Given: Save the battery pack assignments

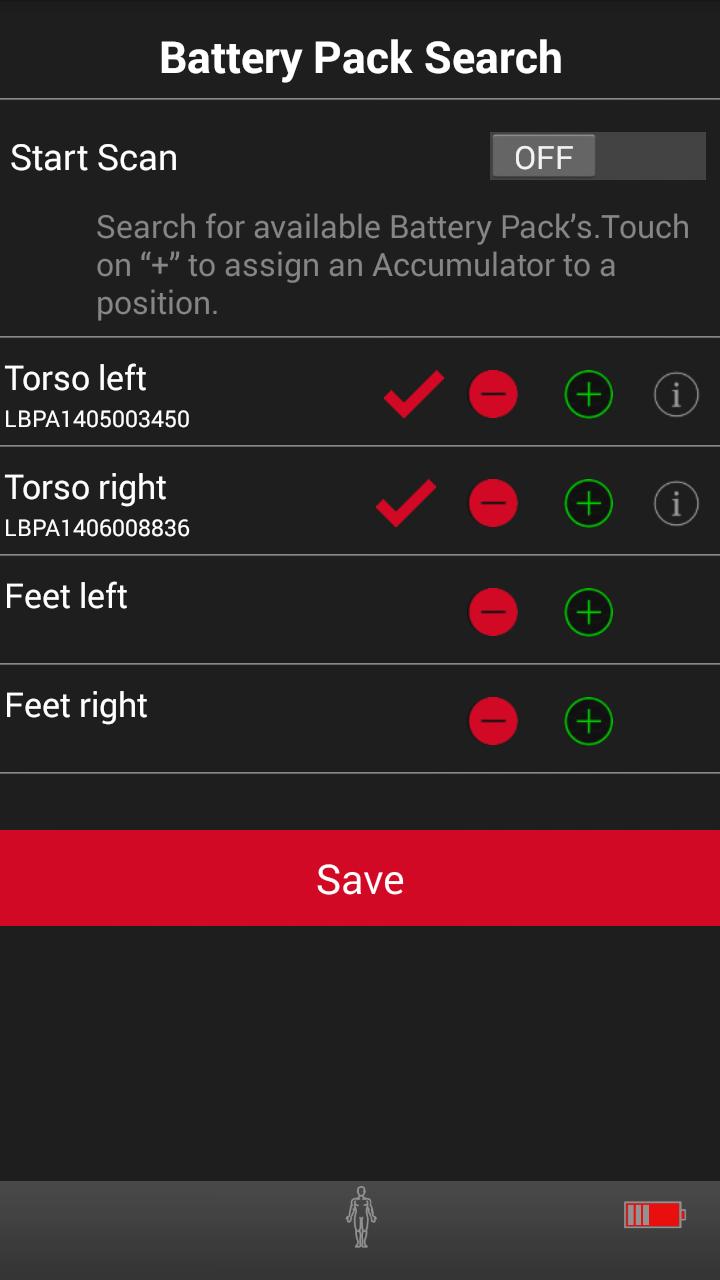Looking at the screenshot, I should 360,878.
